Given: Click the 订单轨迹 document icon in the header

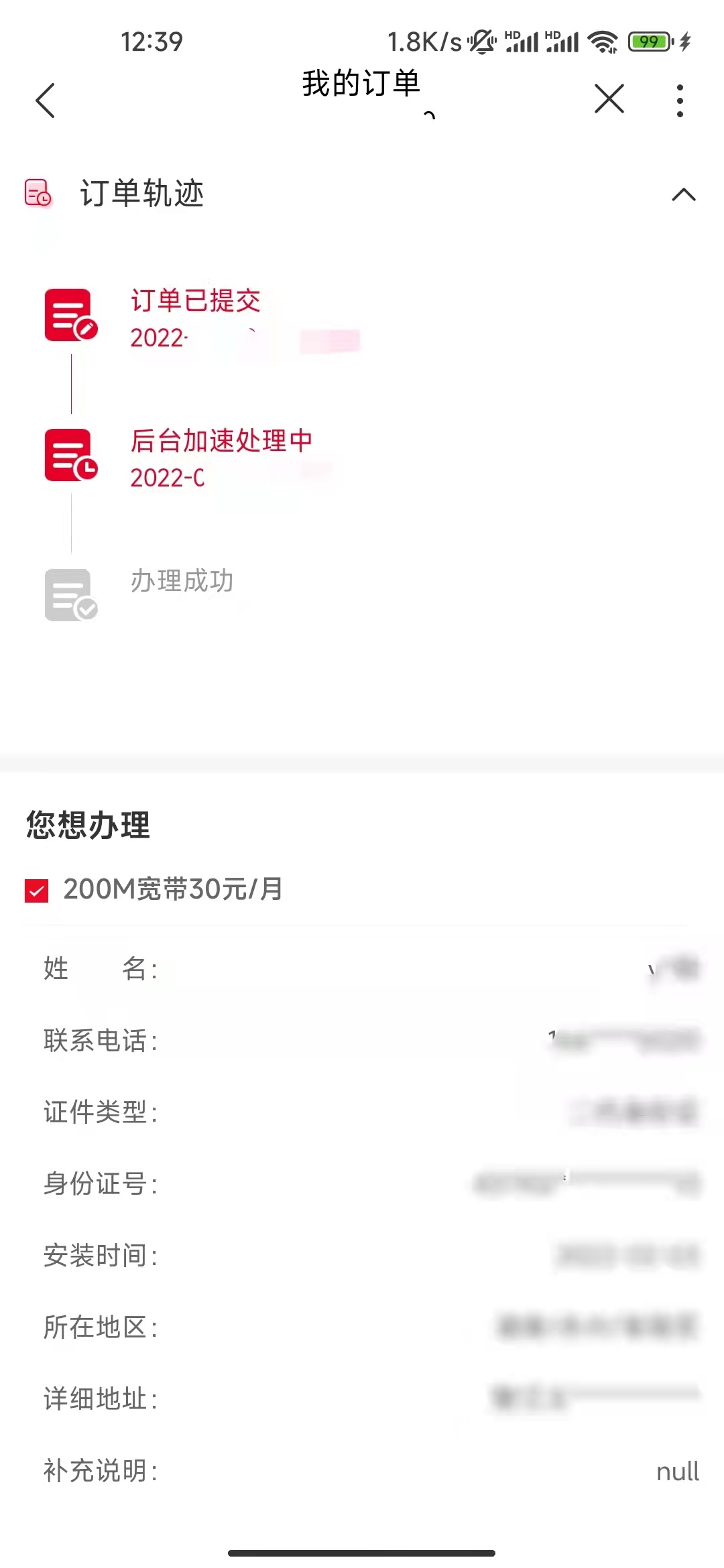Looking at the screenshot, I should [x=37, y=194].
